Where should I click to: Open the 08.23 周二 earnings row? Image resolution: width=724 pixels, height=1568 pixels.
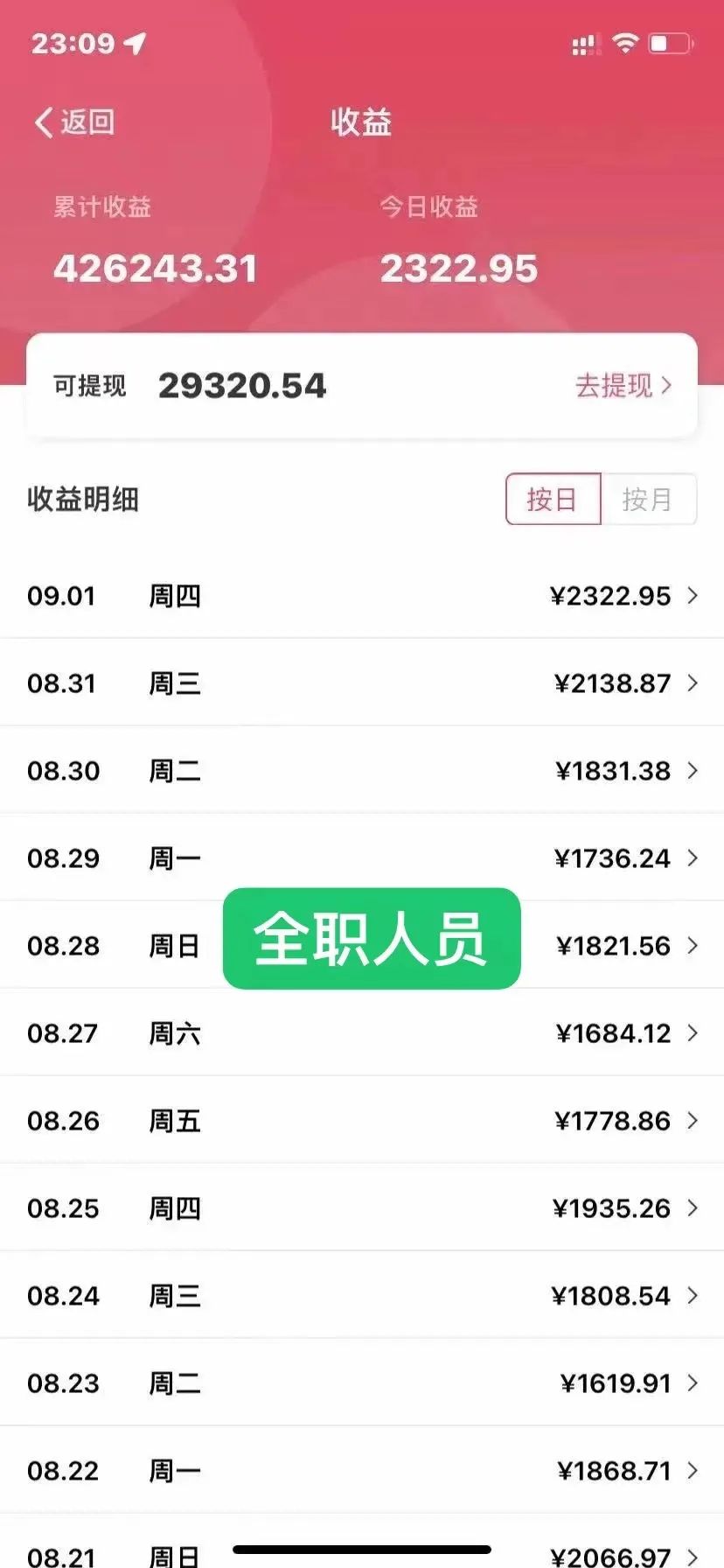click(362, 1382)
